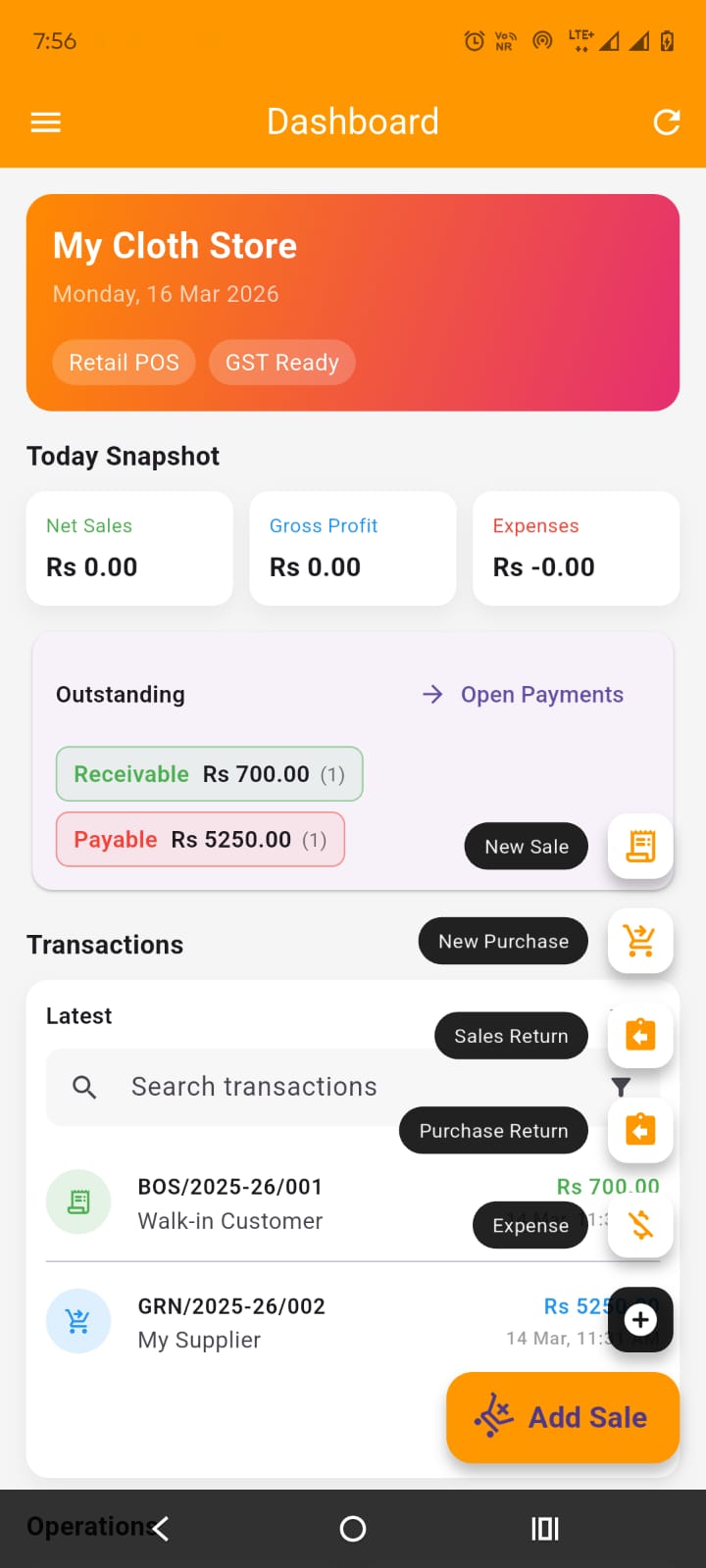
Task: Record a Purchase Return
Action: pos(640,1130)
